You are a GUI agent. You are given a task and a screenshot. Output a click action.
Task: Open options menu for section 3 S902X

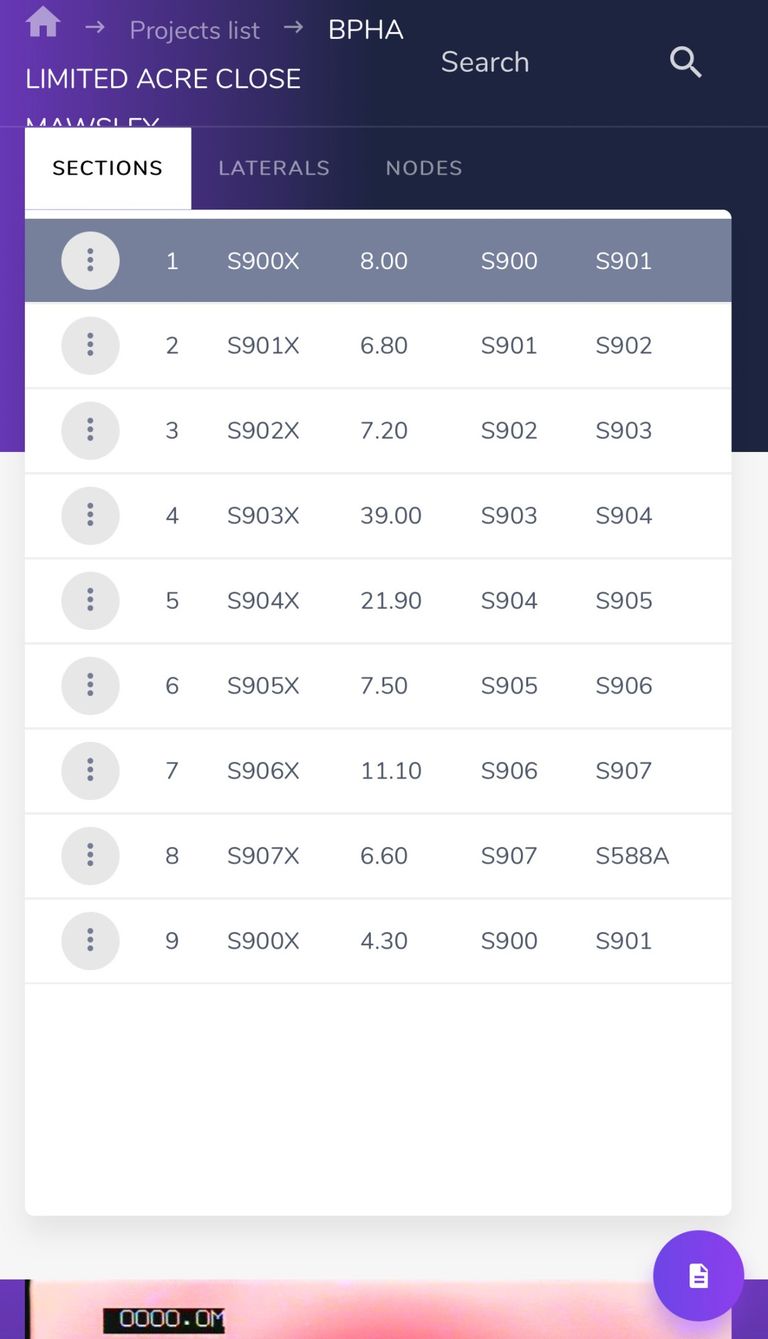90,431
